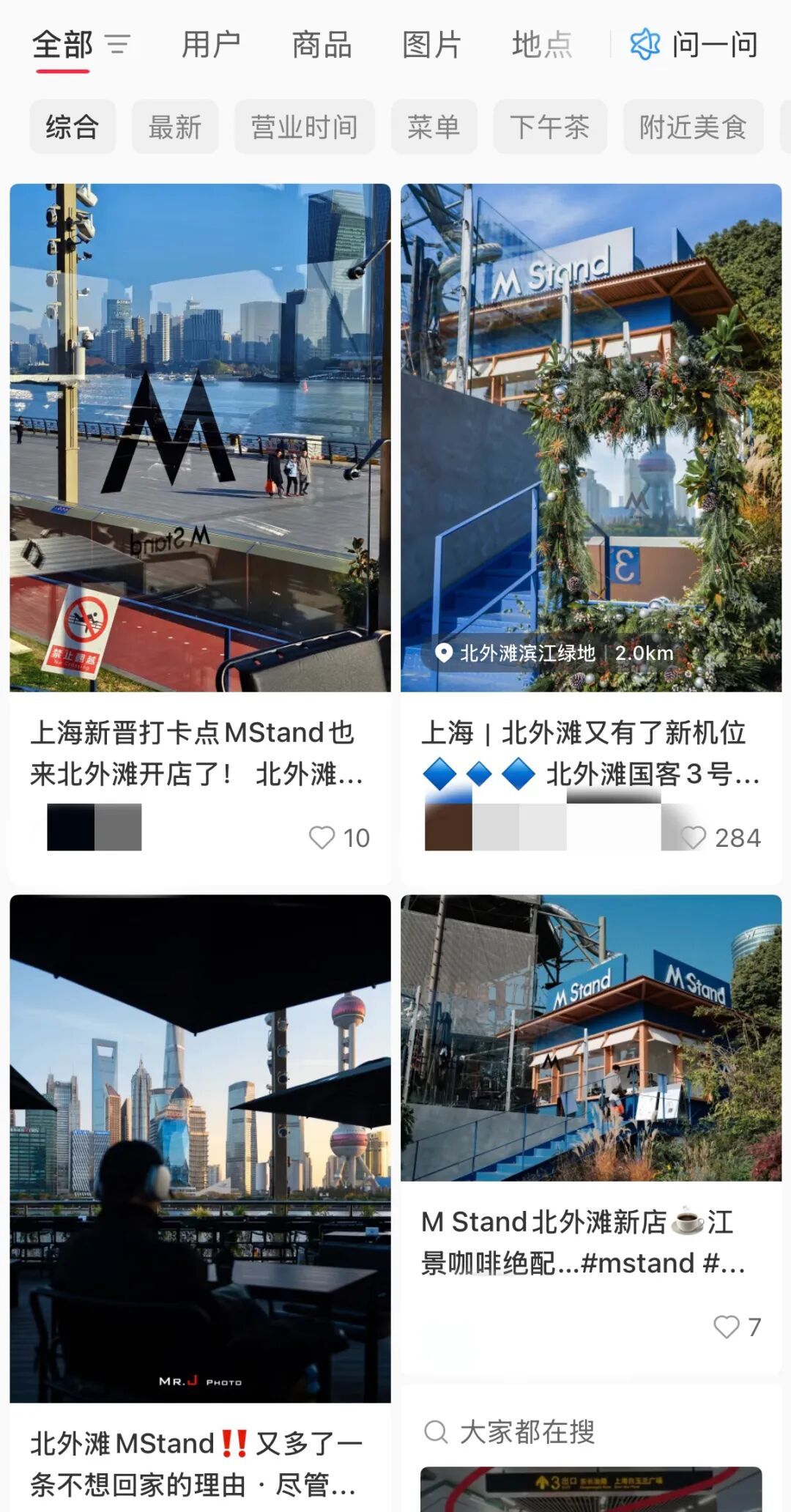Open the 问一问 AI assistant
Image resolution: width=791 pixels, height=1512 pixels.
[x=694, y=45]
